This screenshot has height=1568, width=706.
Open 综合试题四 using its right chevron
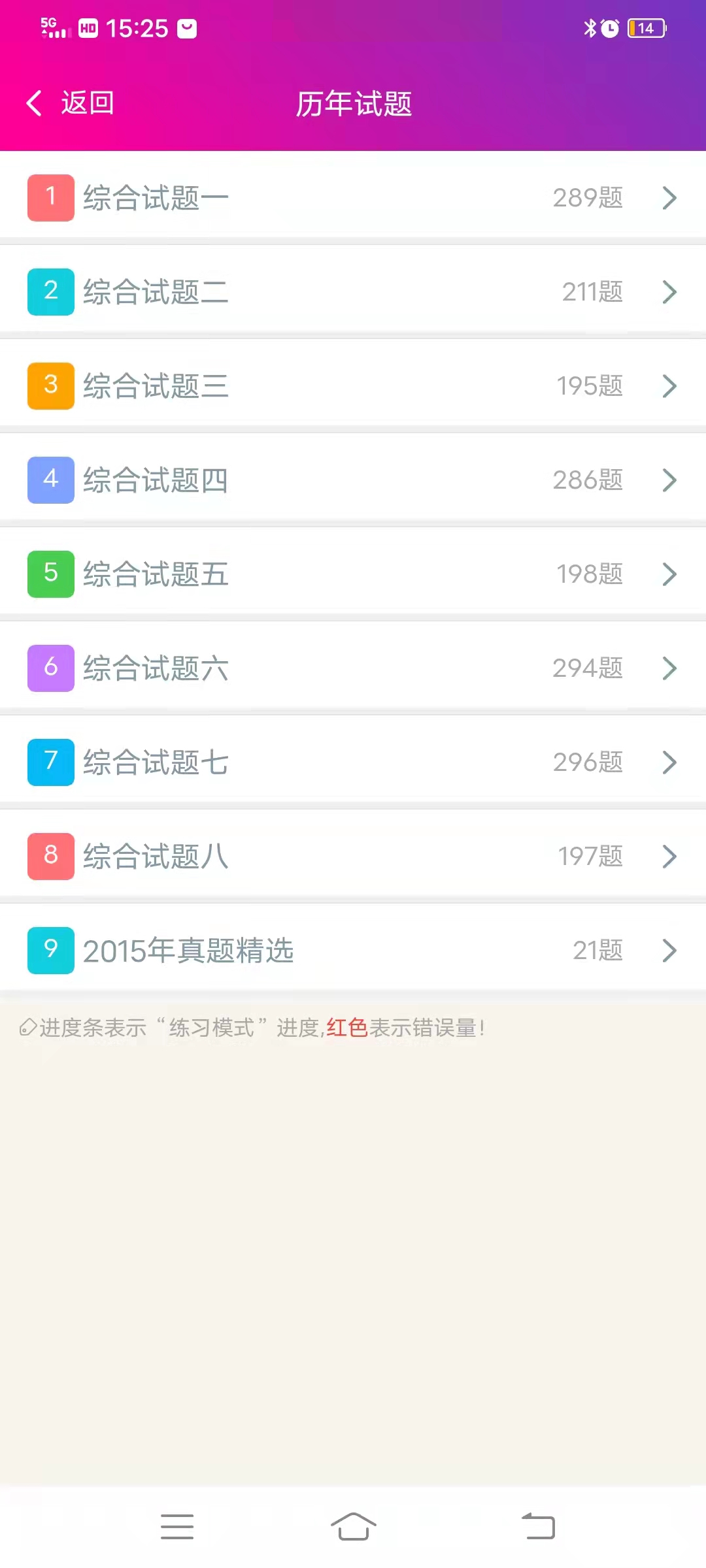coord(669,481)
